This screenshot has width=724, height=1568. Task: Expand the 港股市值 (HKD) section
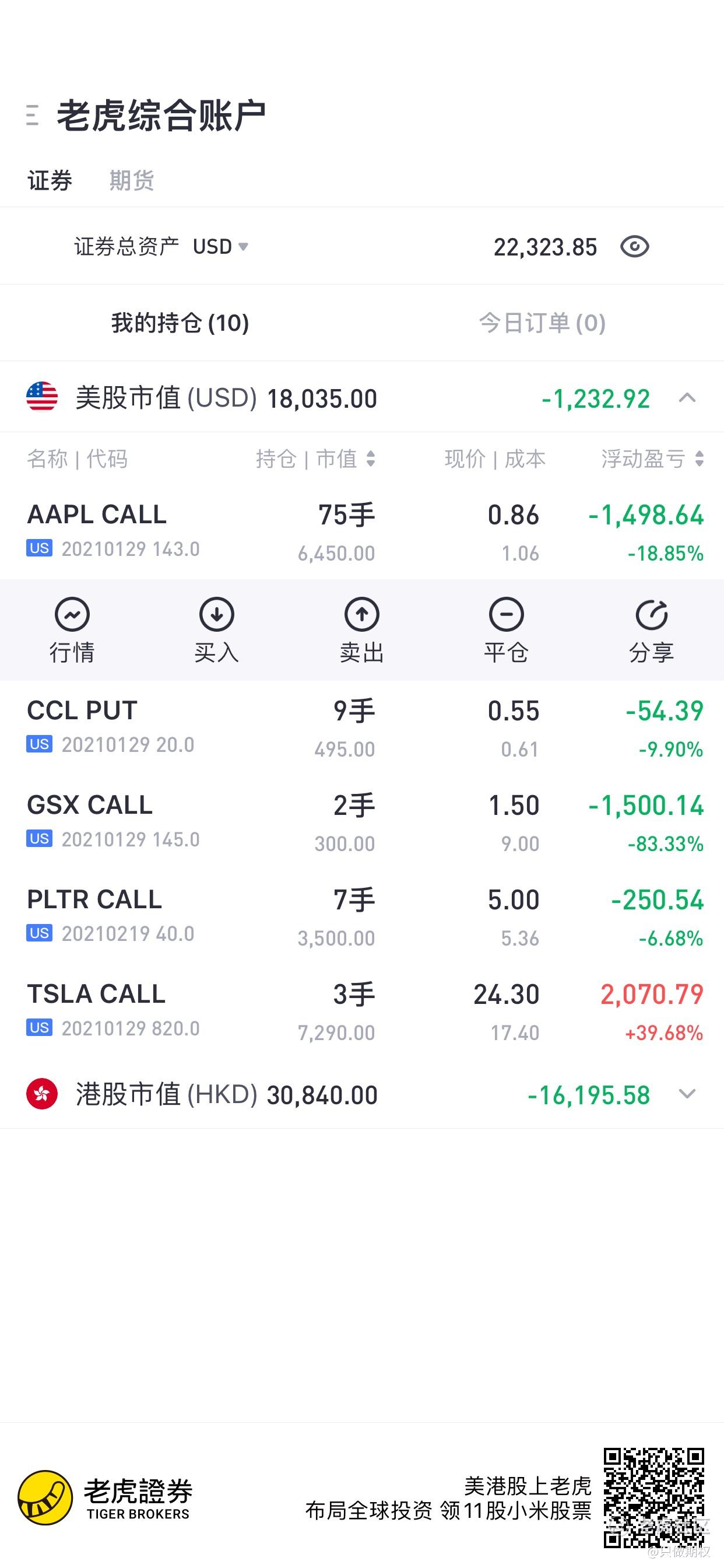coord(687,1094)
